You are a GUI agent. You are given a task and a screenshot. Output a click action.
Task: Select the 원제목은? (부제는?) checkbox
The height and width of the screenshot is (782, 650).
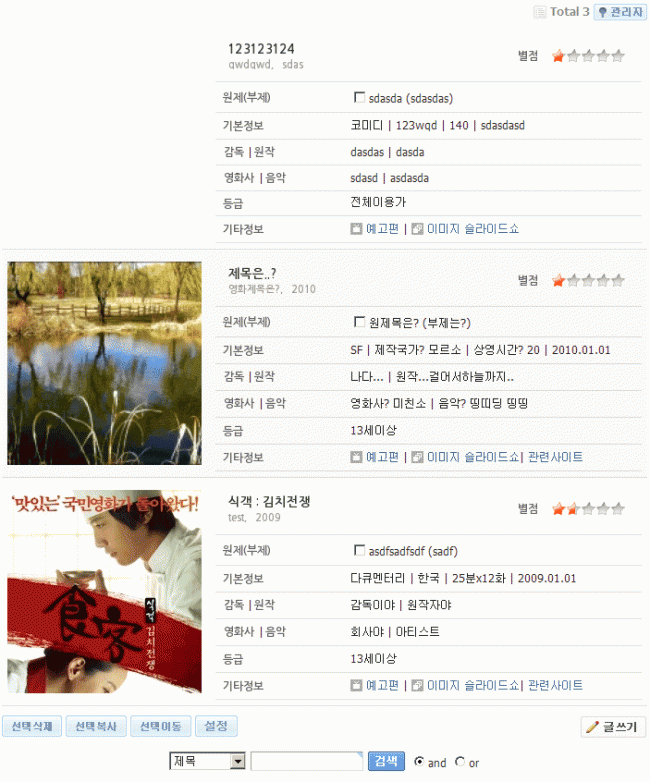(x=360, y=323)
